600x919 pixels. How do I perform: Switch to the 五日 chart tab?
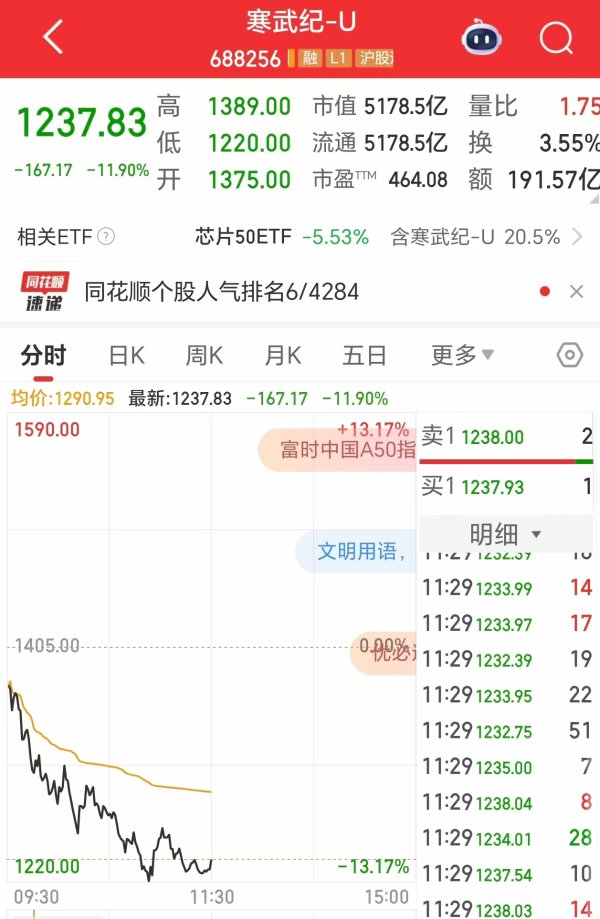click(x=364, y=355)
